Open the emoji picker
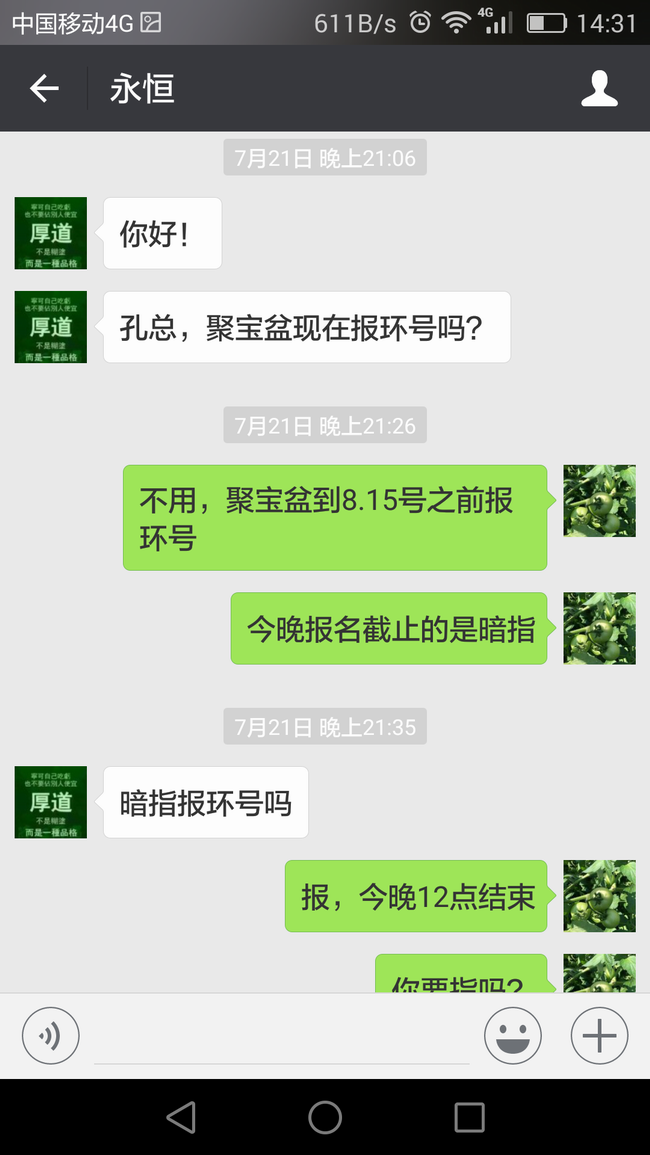Viewport: 650px width, 1155px height. (x=513, y=1035)
